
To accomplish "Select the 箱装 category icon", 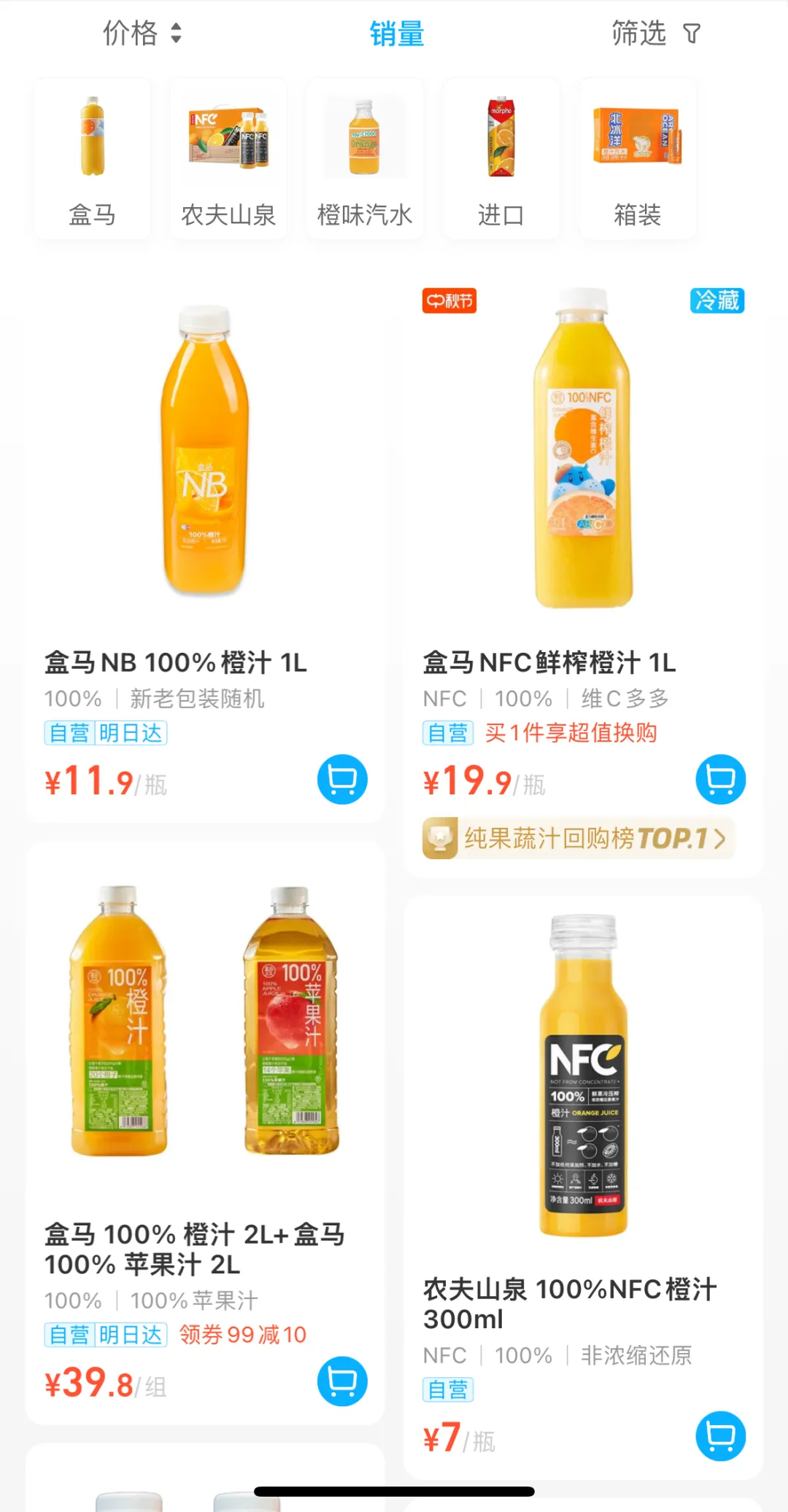I will click(x=637, y=157).
